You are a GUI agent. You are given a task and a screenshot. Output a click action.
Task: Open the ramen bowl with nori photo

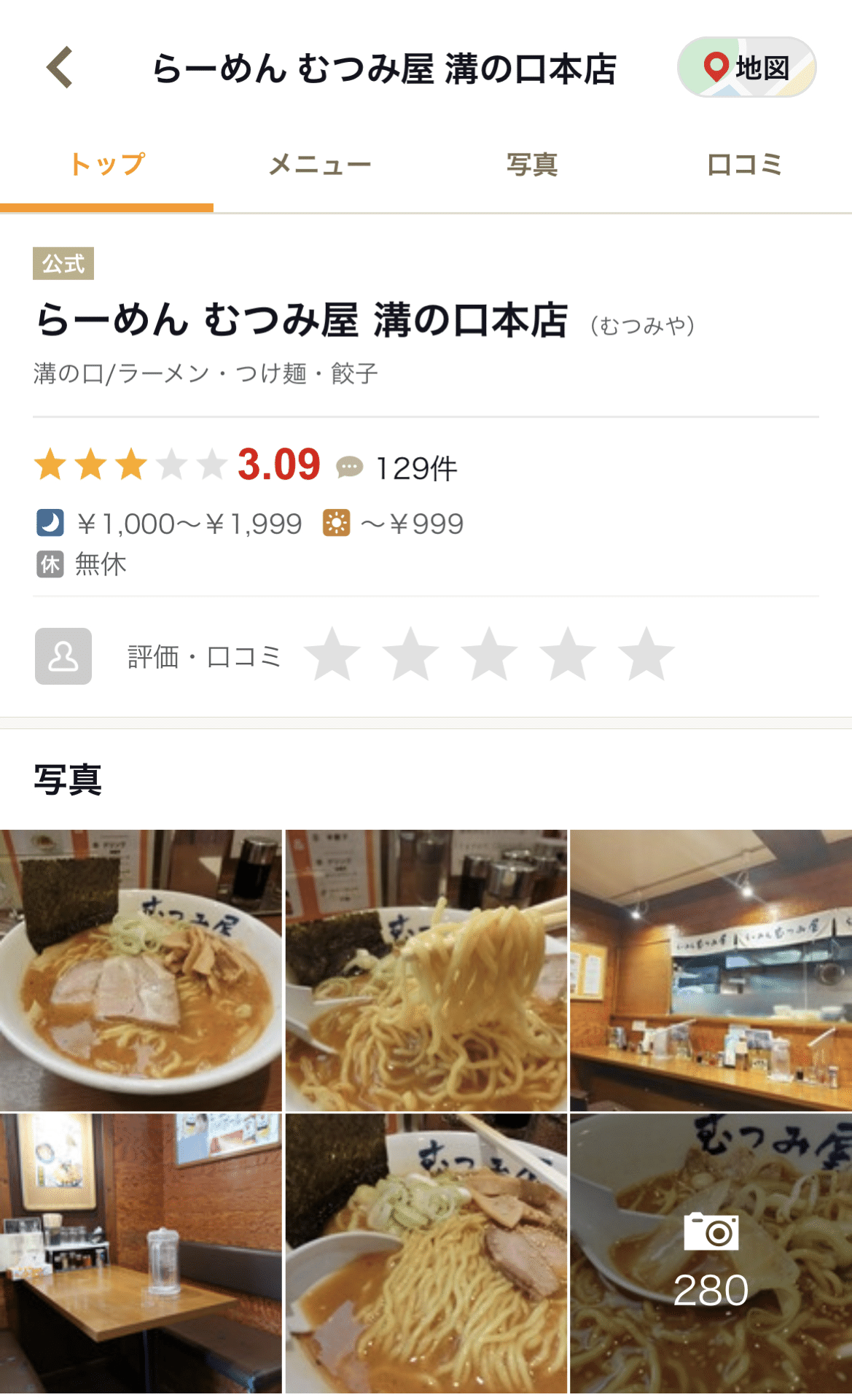[141, 970]
